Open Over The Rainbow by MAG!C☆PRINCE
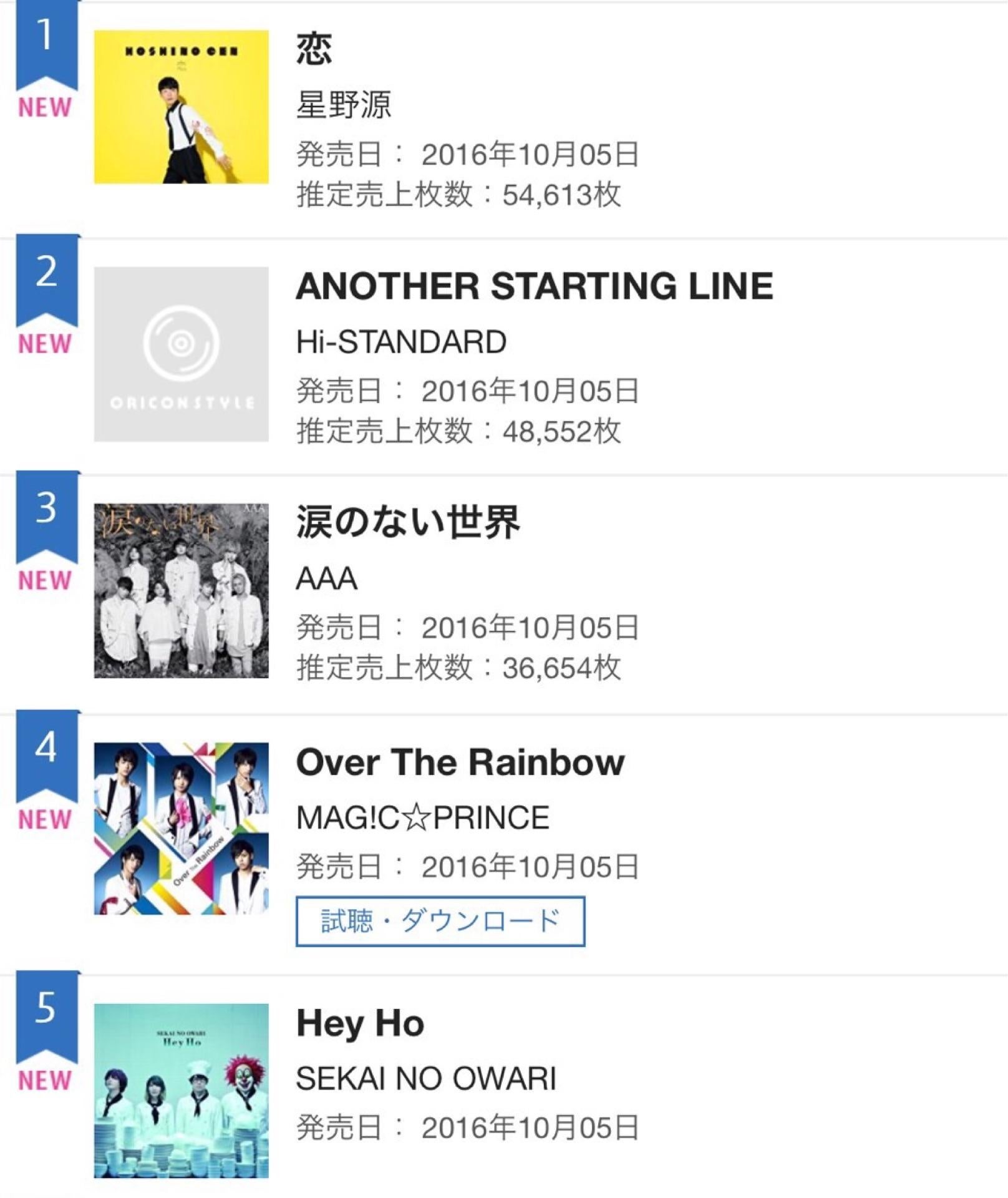Viewport: 1008px width, 1198px height. point(460,762)
